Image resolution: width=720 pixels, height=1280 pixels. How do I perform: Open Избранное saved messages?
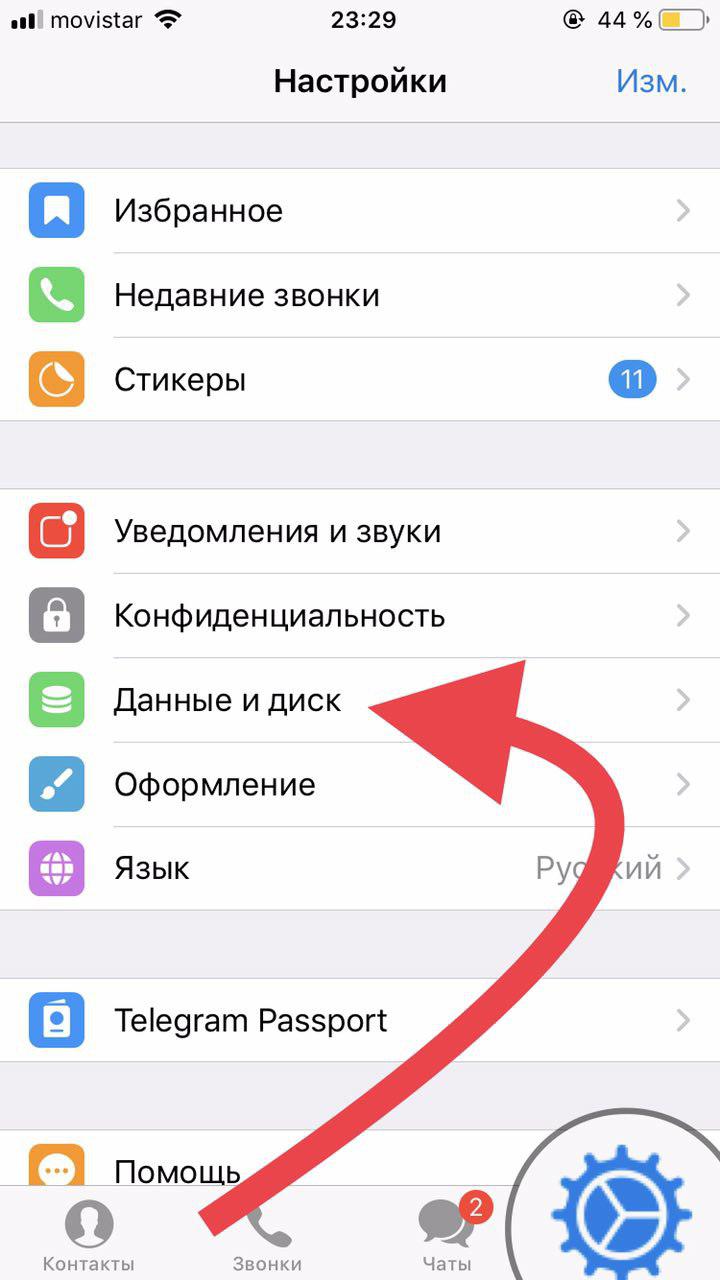(x=360, y=210)
